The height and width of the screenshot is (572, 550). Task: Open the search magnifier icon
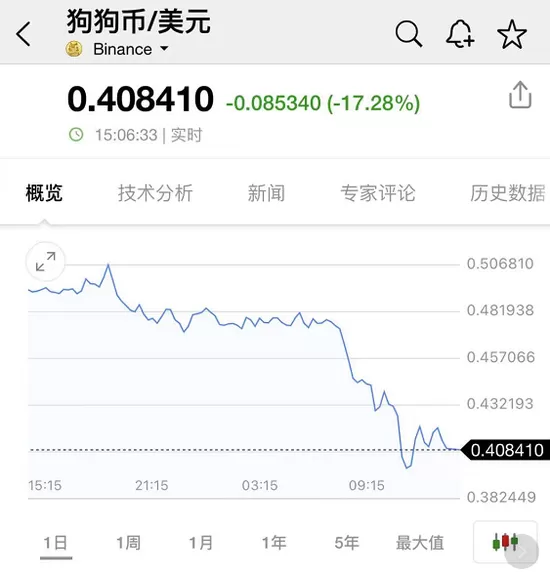pos(408,34)
